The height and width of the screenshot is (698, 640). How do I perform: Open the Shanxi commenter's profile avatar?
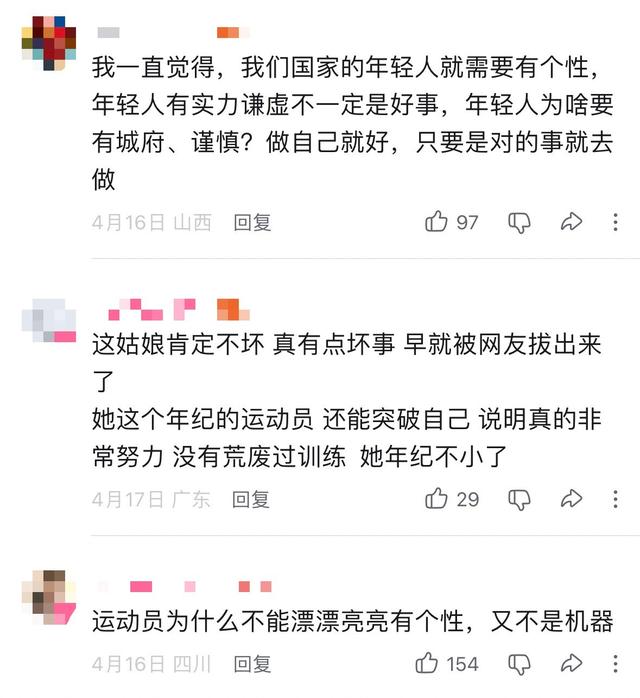coord(48,43)
